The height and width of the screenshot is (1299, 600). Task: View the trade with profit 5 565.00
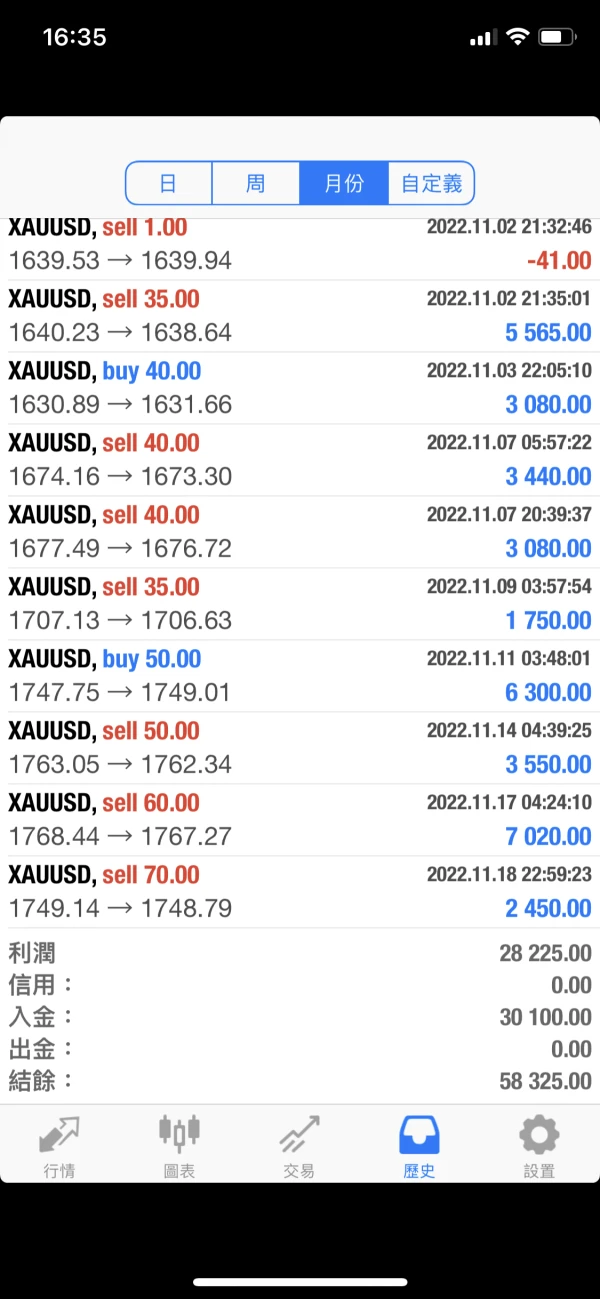coord(300,316)
